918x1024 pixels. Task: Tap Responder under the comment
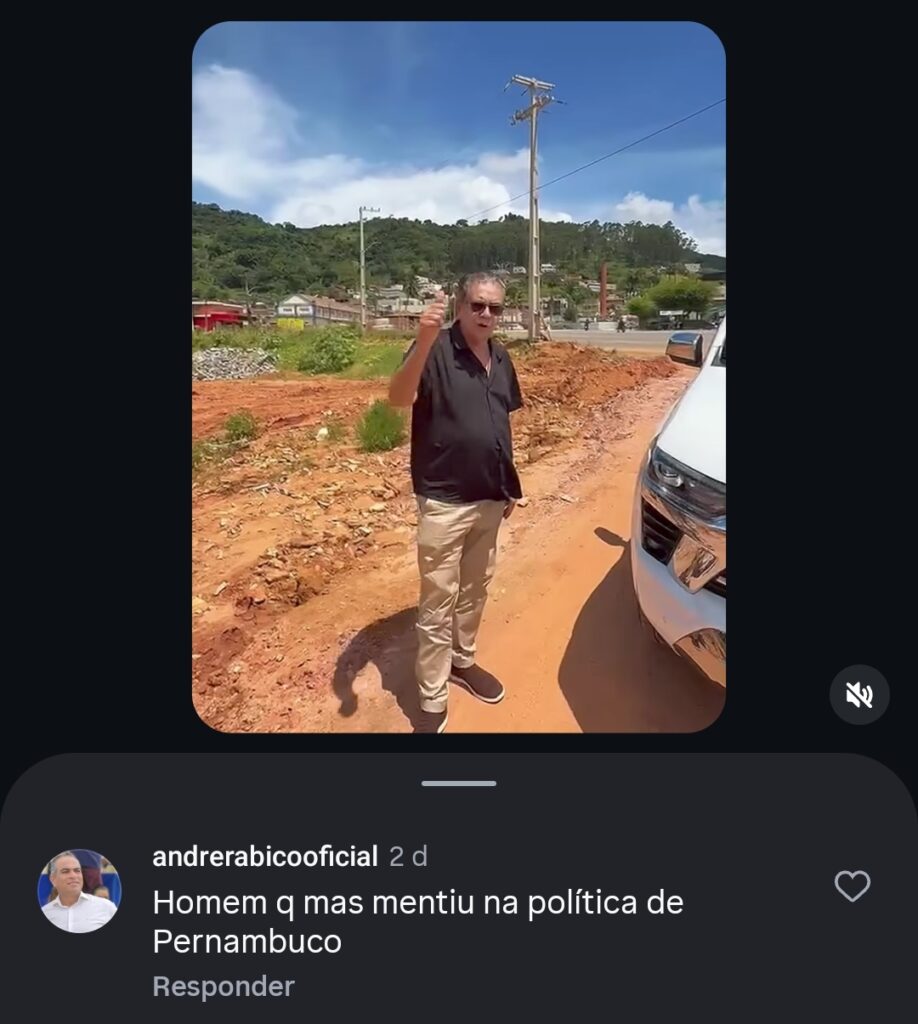(223, 987)
